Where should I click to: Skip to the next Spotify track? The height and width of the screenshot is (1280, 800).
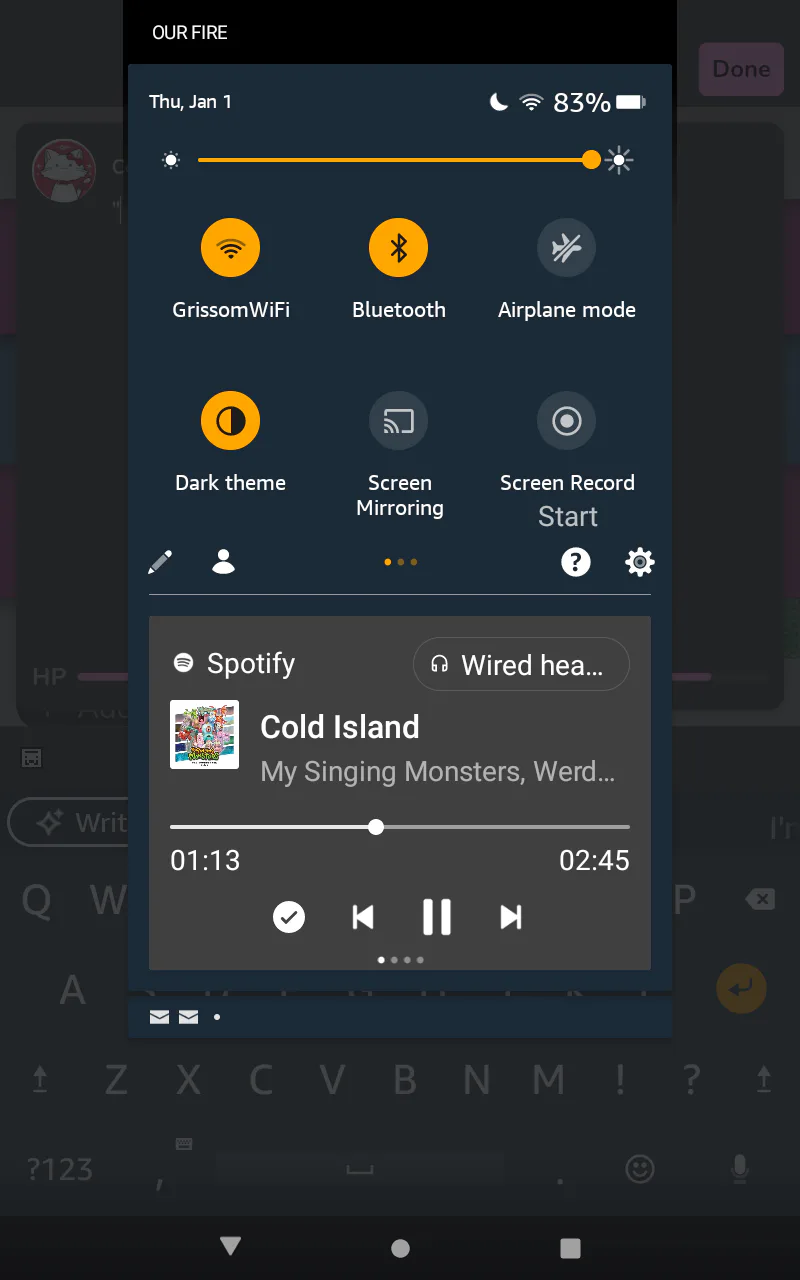click(x=511, y=917)
